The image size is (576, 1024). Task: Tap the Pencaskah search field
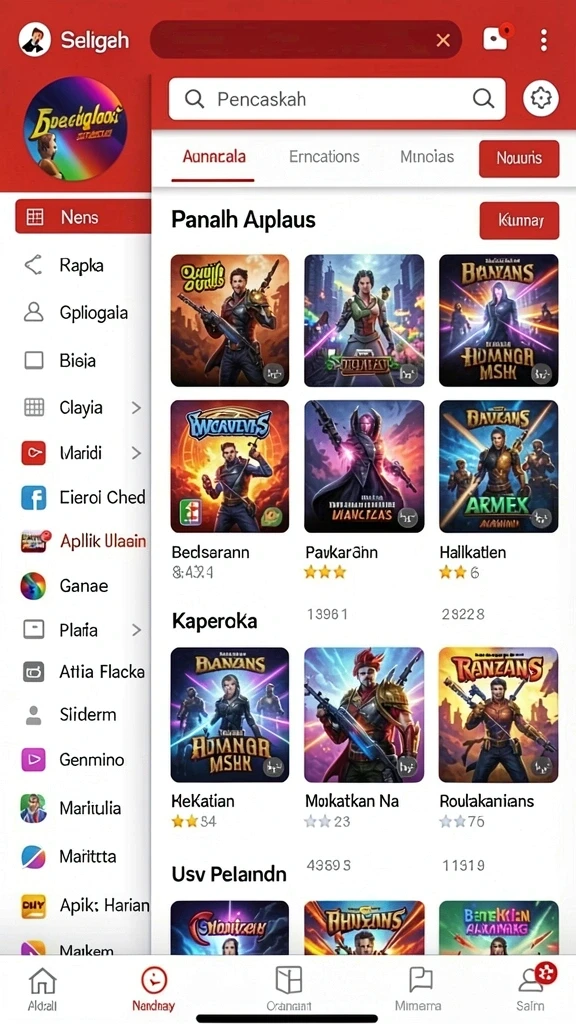pos(337,99)
